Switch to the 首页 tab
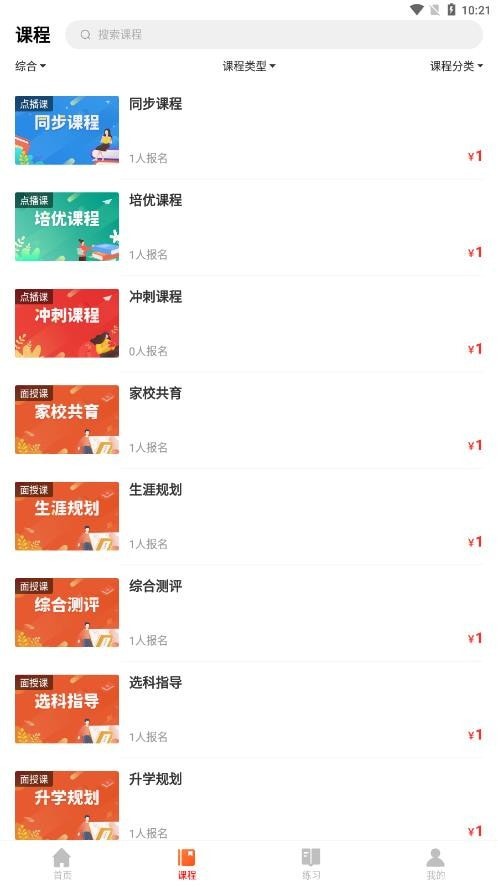The height and width of the screenshot is (887, 498). [x=62, y=864]
